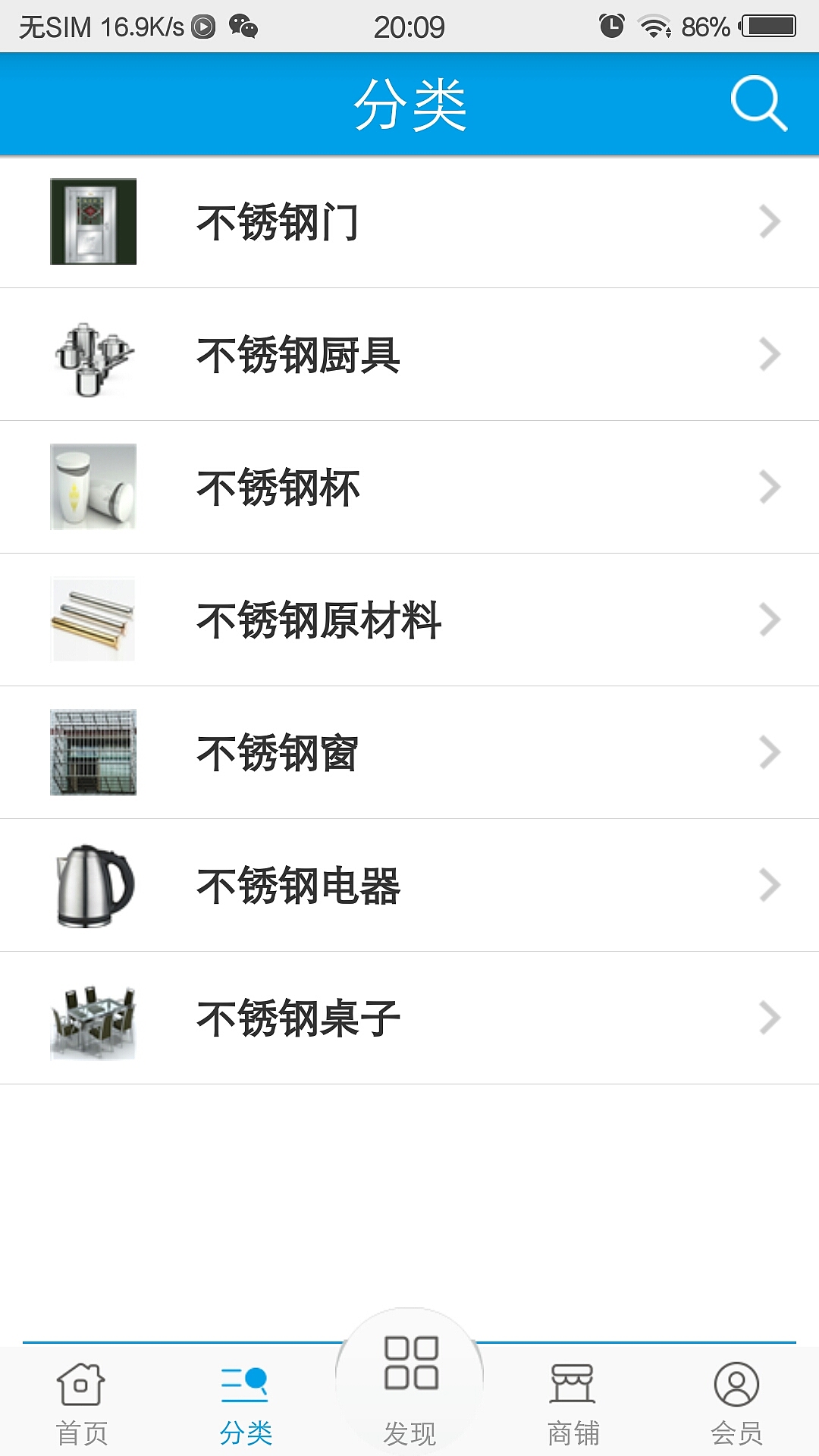Switch to the 会员 tab

click(736, 1403)
